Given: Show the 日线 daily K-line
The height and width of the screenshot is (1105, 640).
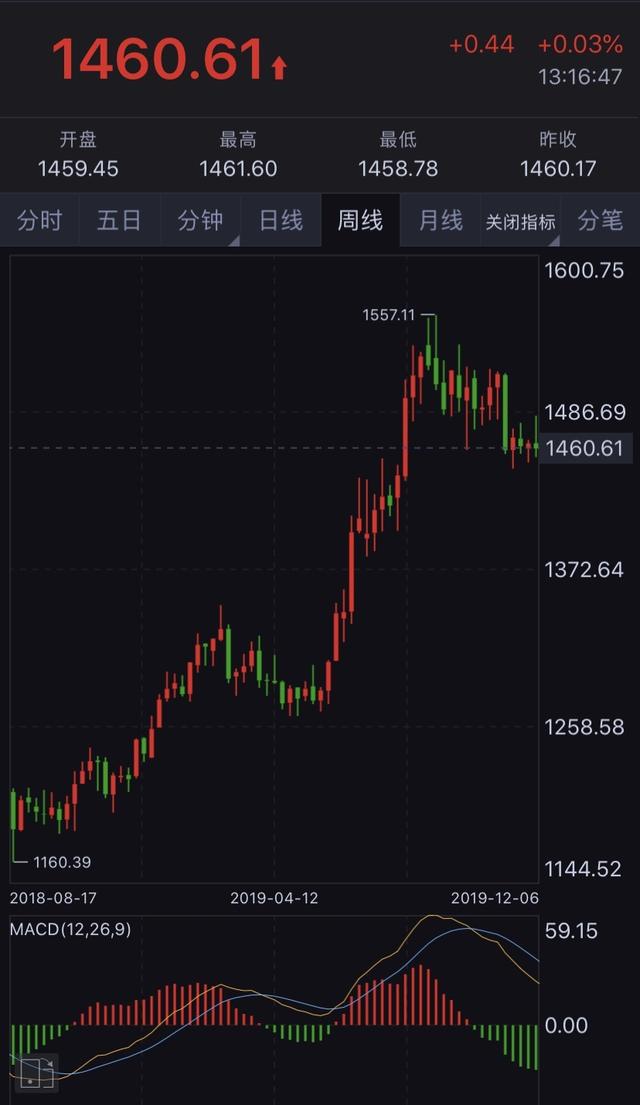Looking at the screenshot, I should (281, 221).
